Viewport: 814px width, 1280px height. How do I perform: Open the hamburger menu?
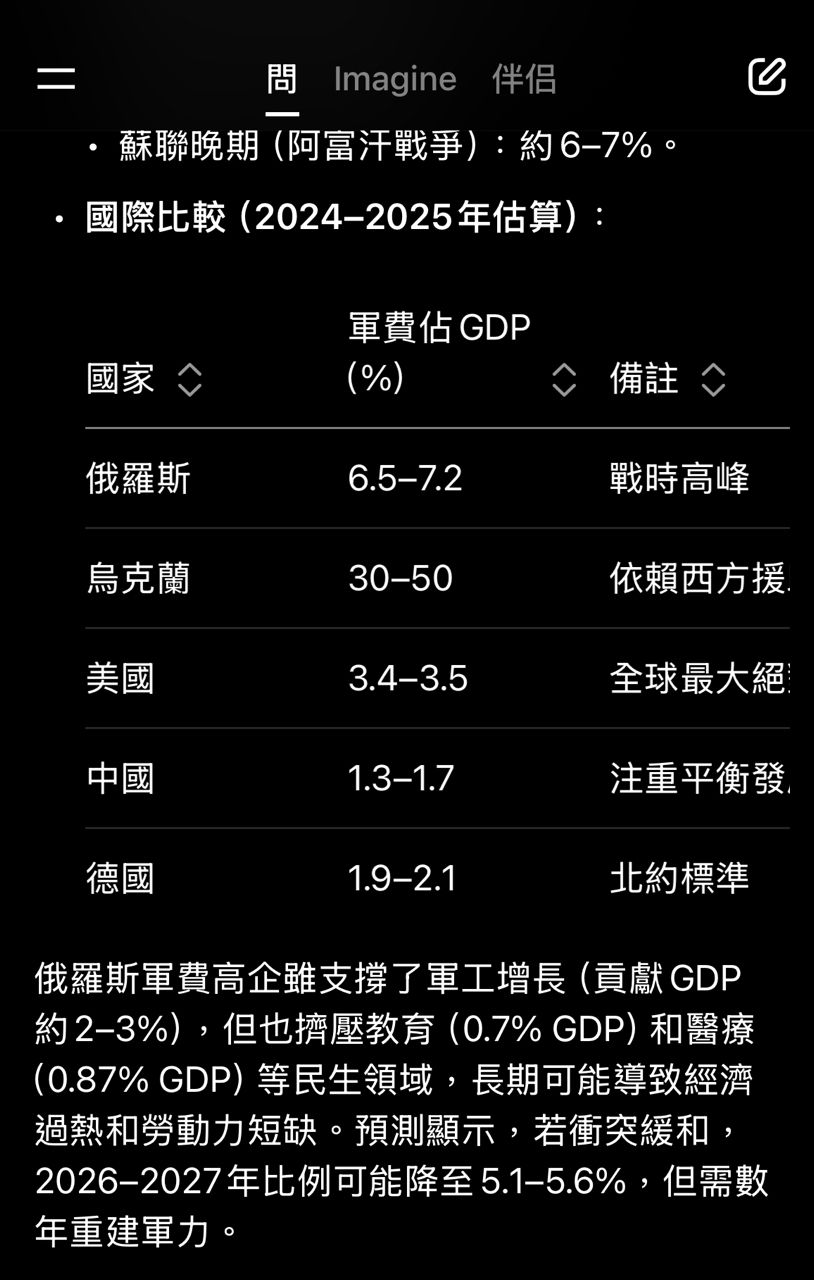56,79
